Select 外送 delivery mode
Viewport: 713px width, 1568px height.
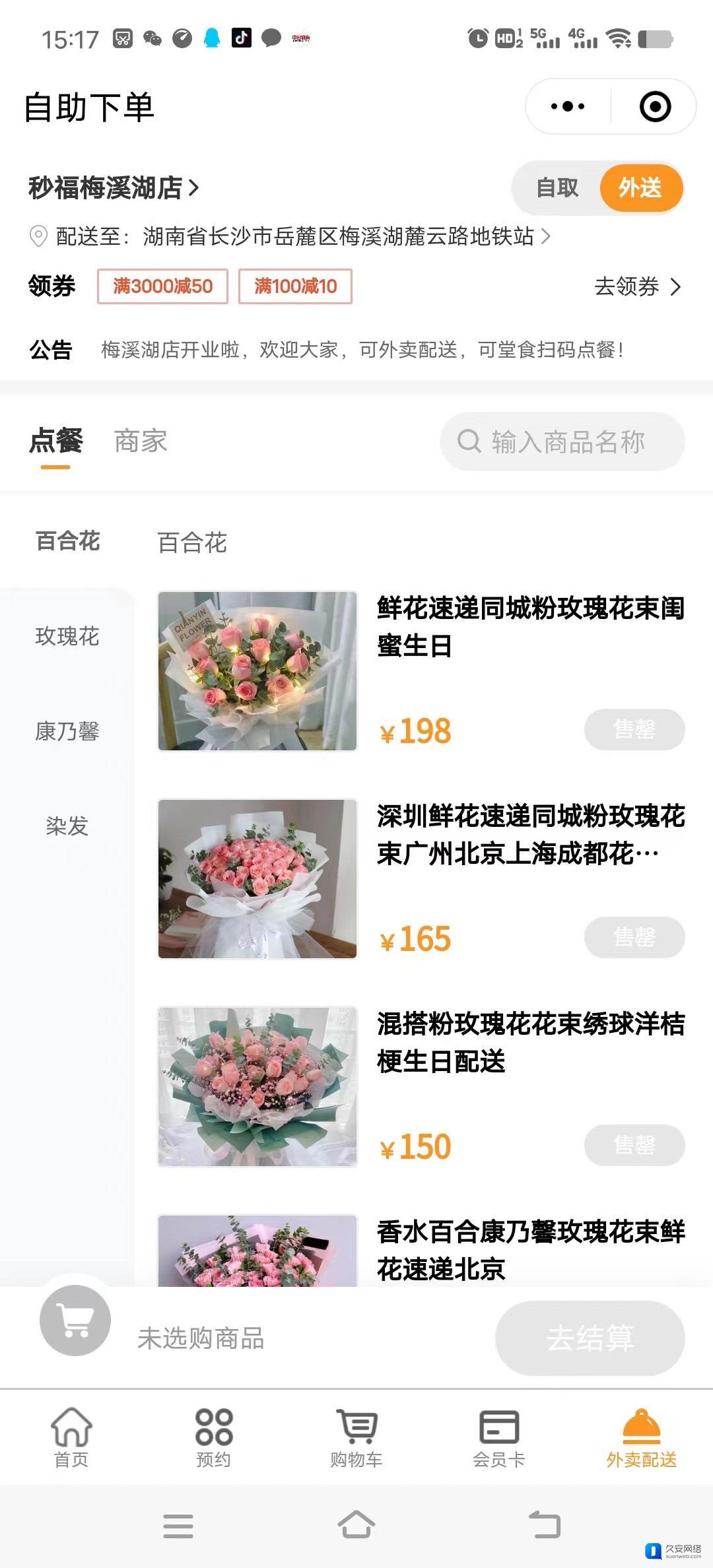click(x=640, y=188)
